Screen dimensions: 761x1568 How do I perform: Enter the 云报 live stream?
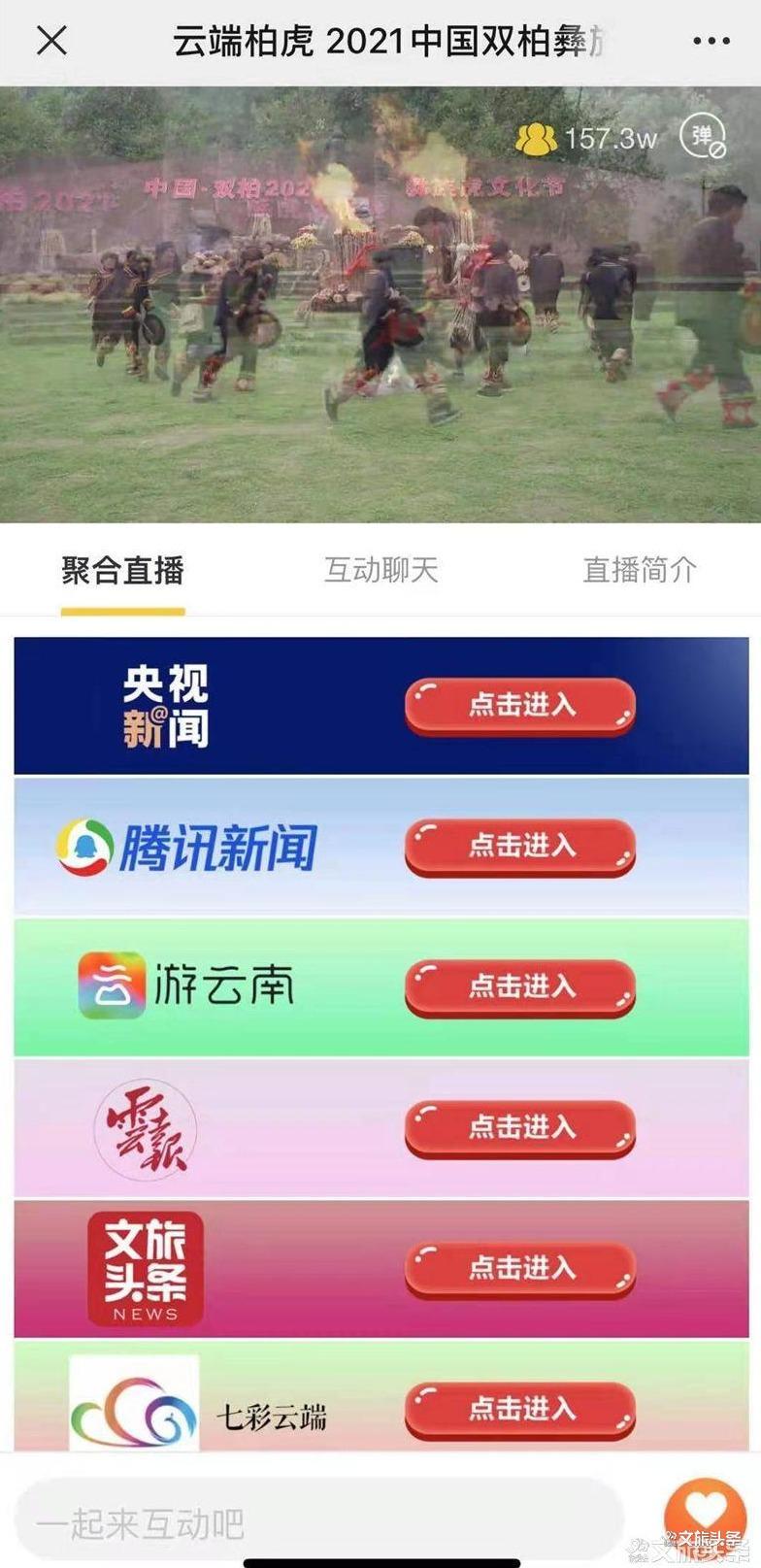coord(520,1128)
